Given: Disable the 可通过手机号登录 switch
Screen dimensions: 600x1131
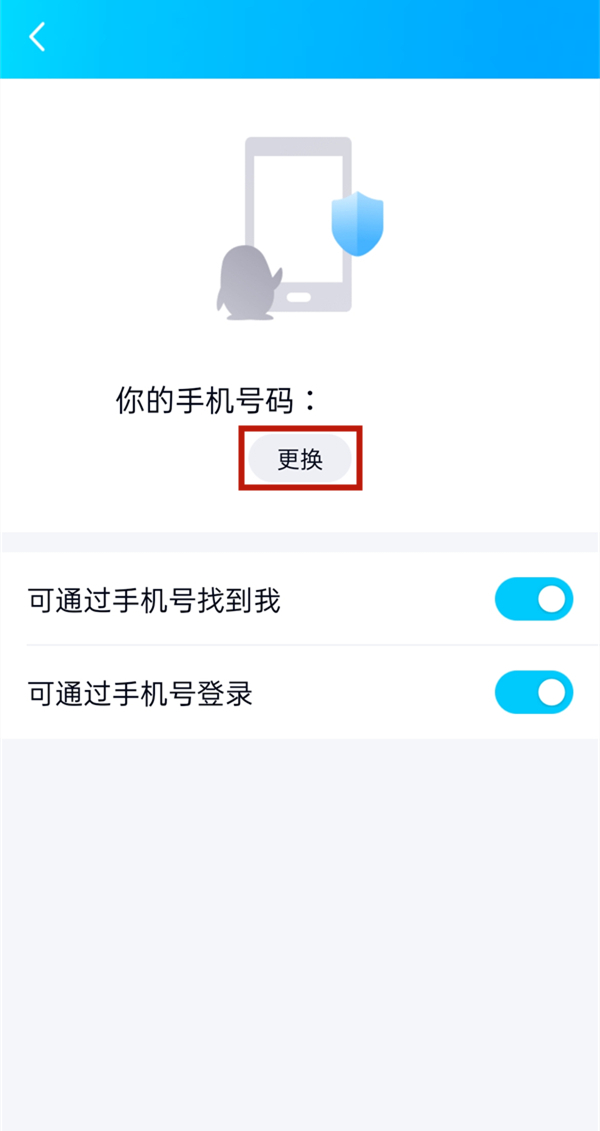Looking at the screenshot, I should click(x=534, y=692).
